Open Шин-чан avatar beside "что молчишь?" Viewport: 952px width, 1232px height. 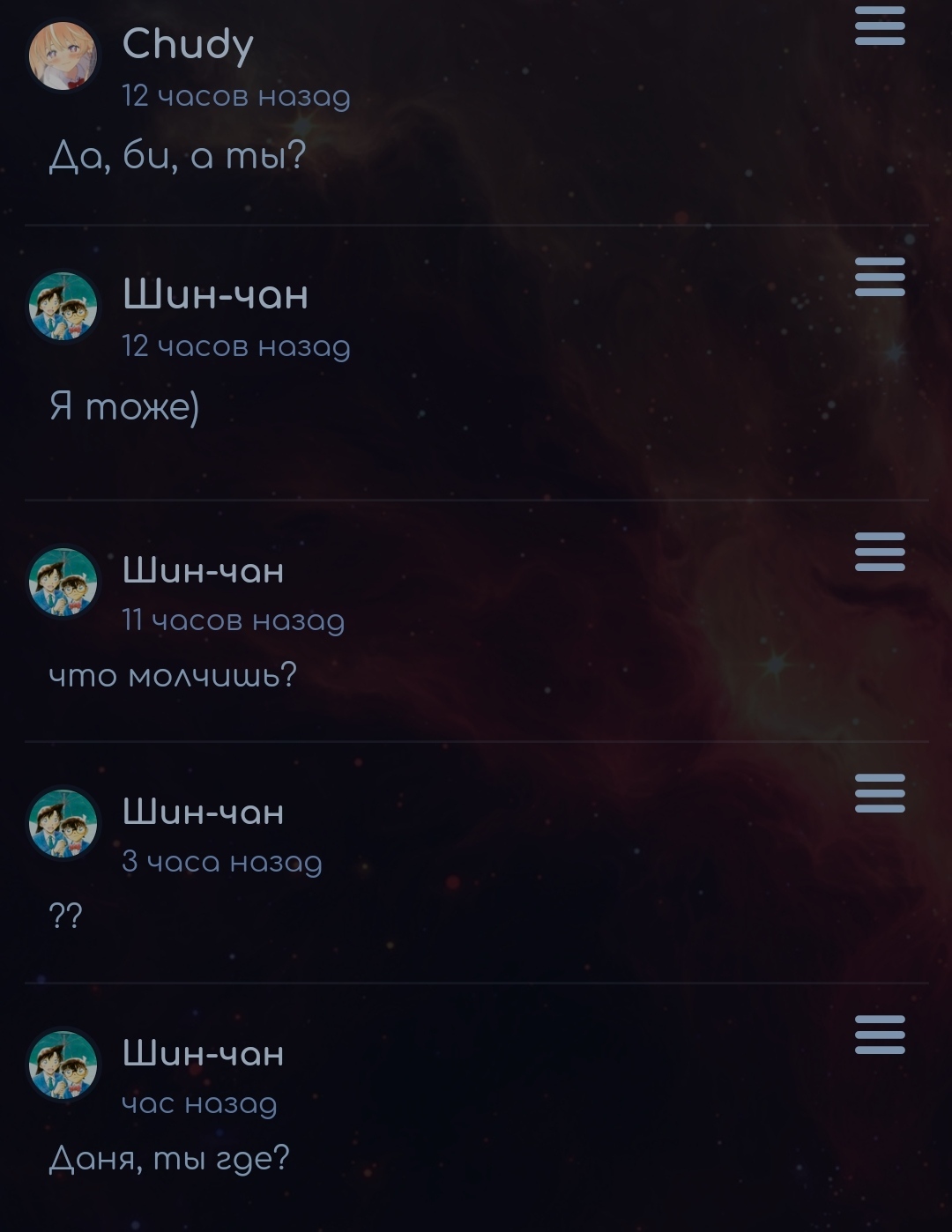(63, 582)
